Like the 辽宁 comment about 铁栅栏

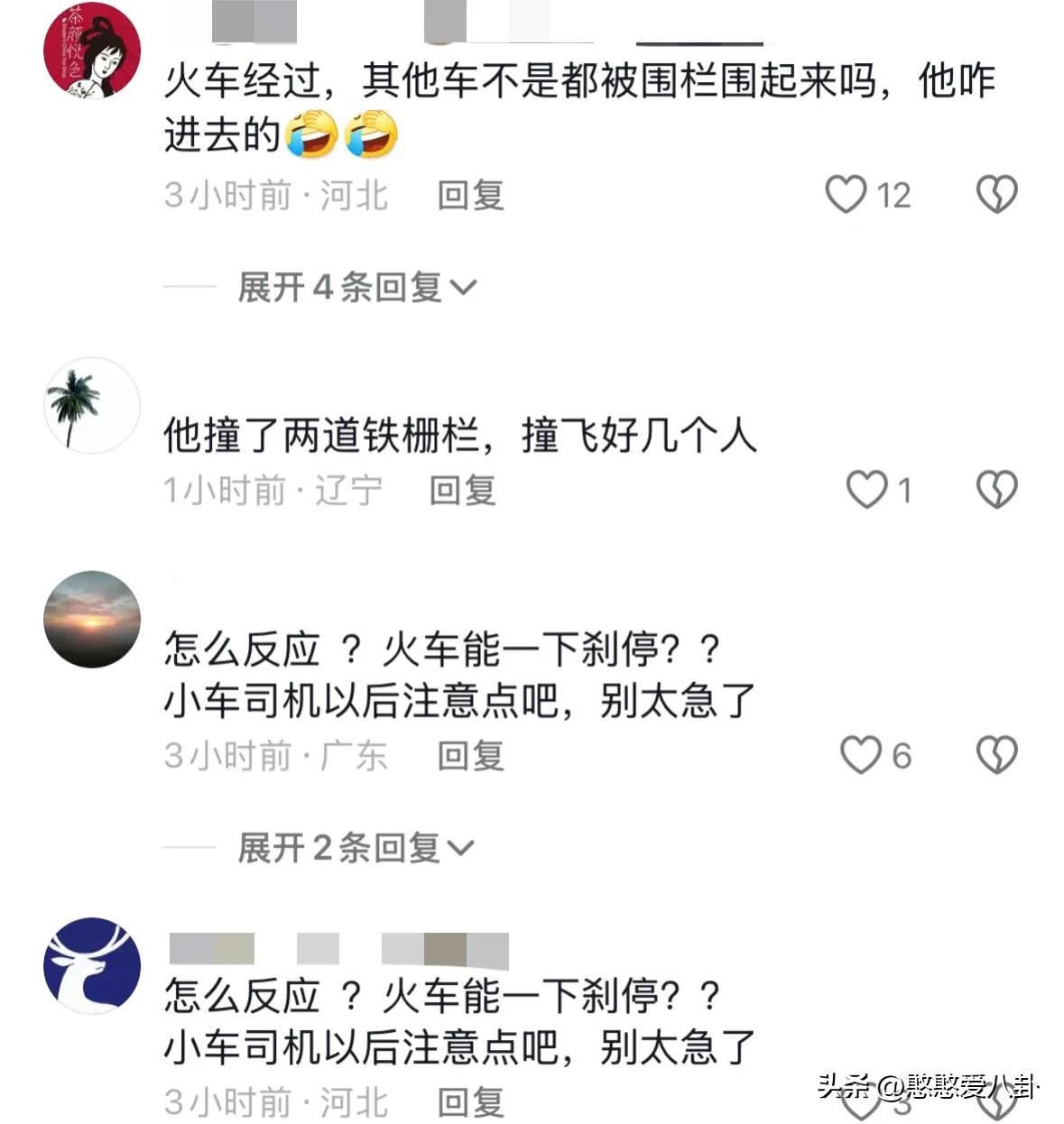[x=866, y=490]
